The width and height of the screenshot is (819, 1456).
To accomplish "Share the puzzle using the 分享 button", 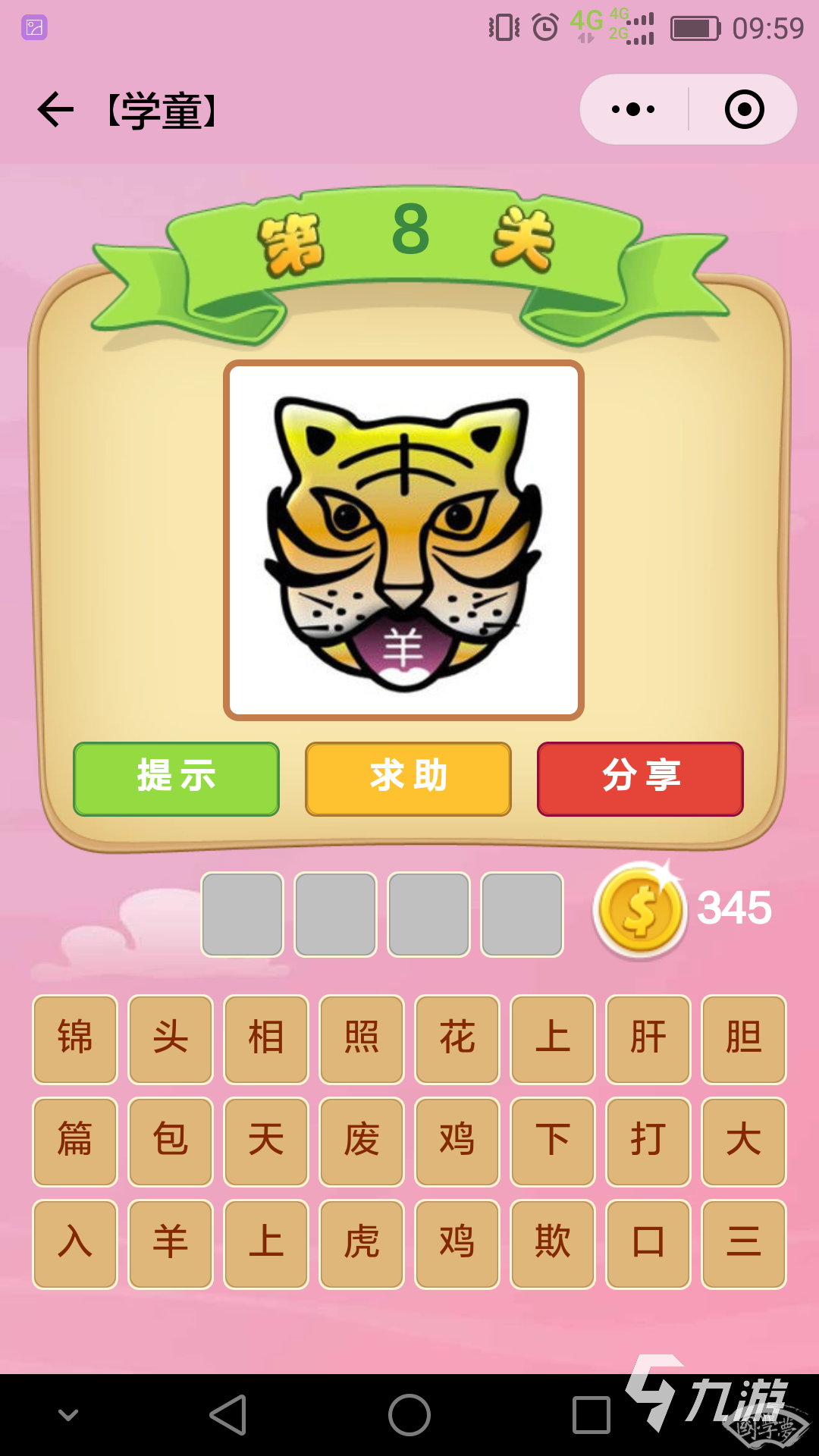I will [x=640, y=779].
